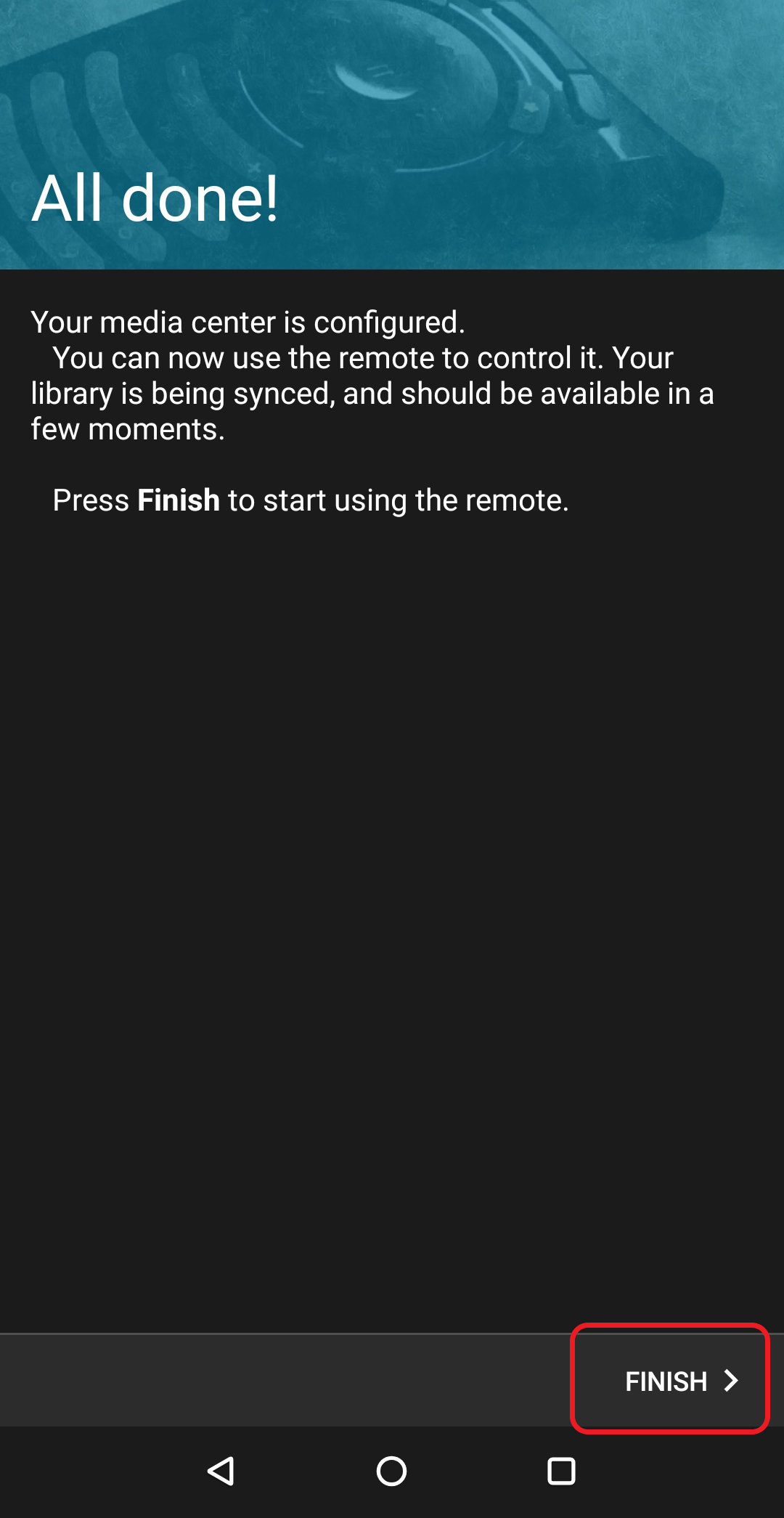
Task: Tap Finish to start using the remote
Action: [669, 1380]
